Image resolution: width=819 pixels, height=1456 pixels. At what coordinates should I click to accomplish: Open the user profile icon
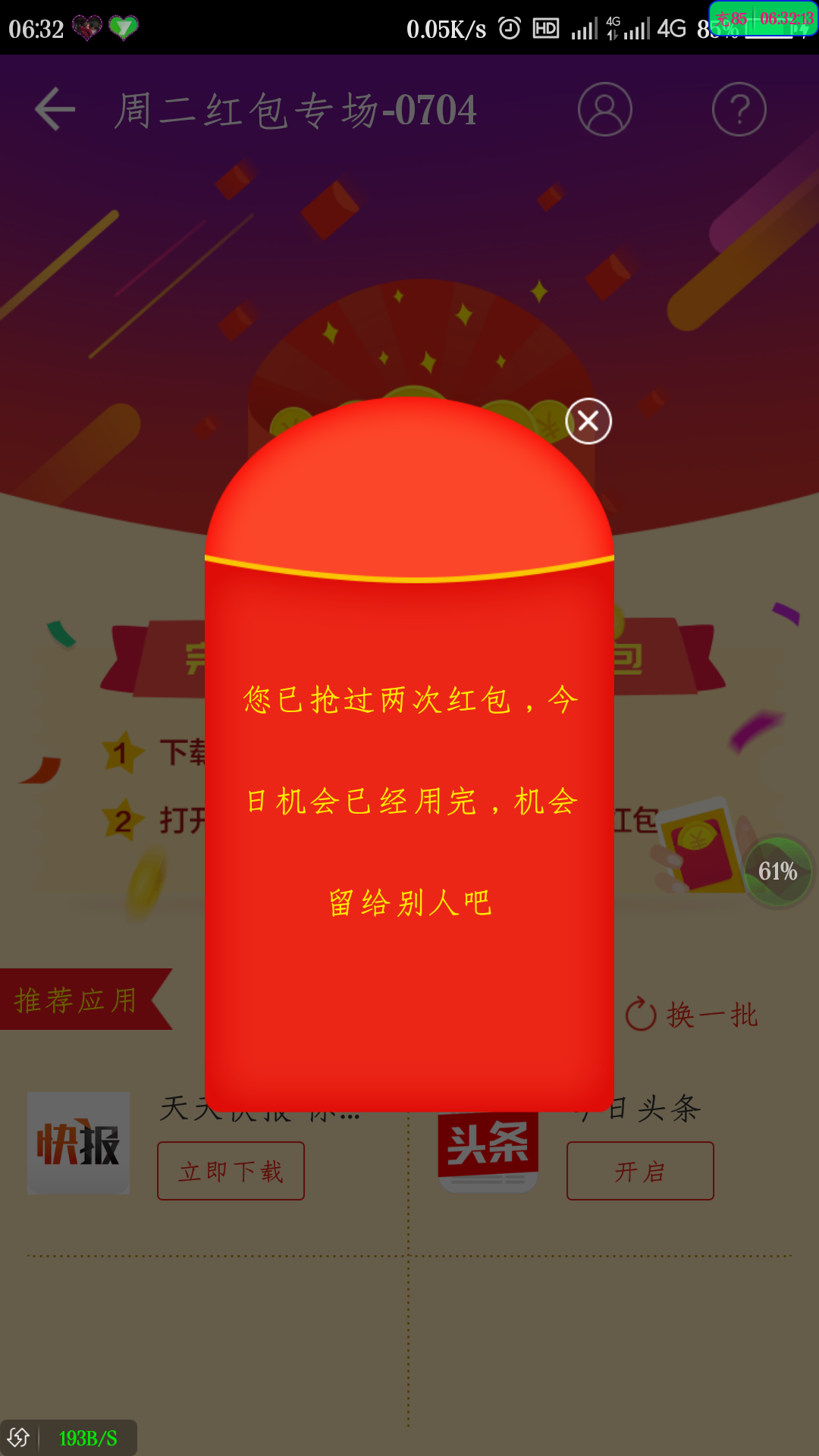tap(605, 108)
